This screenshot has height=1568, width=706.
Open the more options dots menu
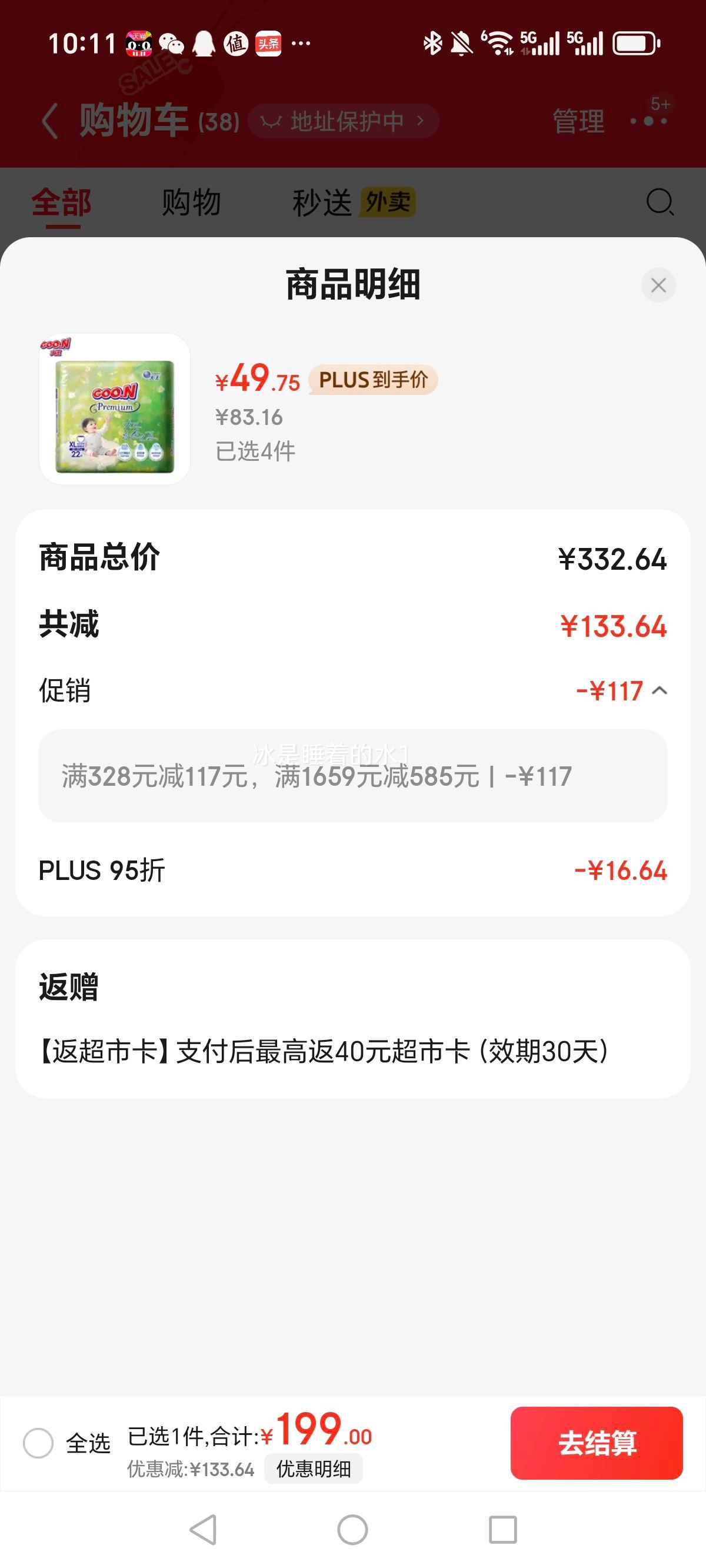point(648,121)
